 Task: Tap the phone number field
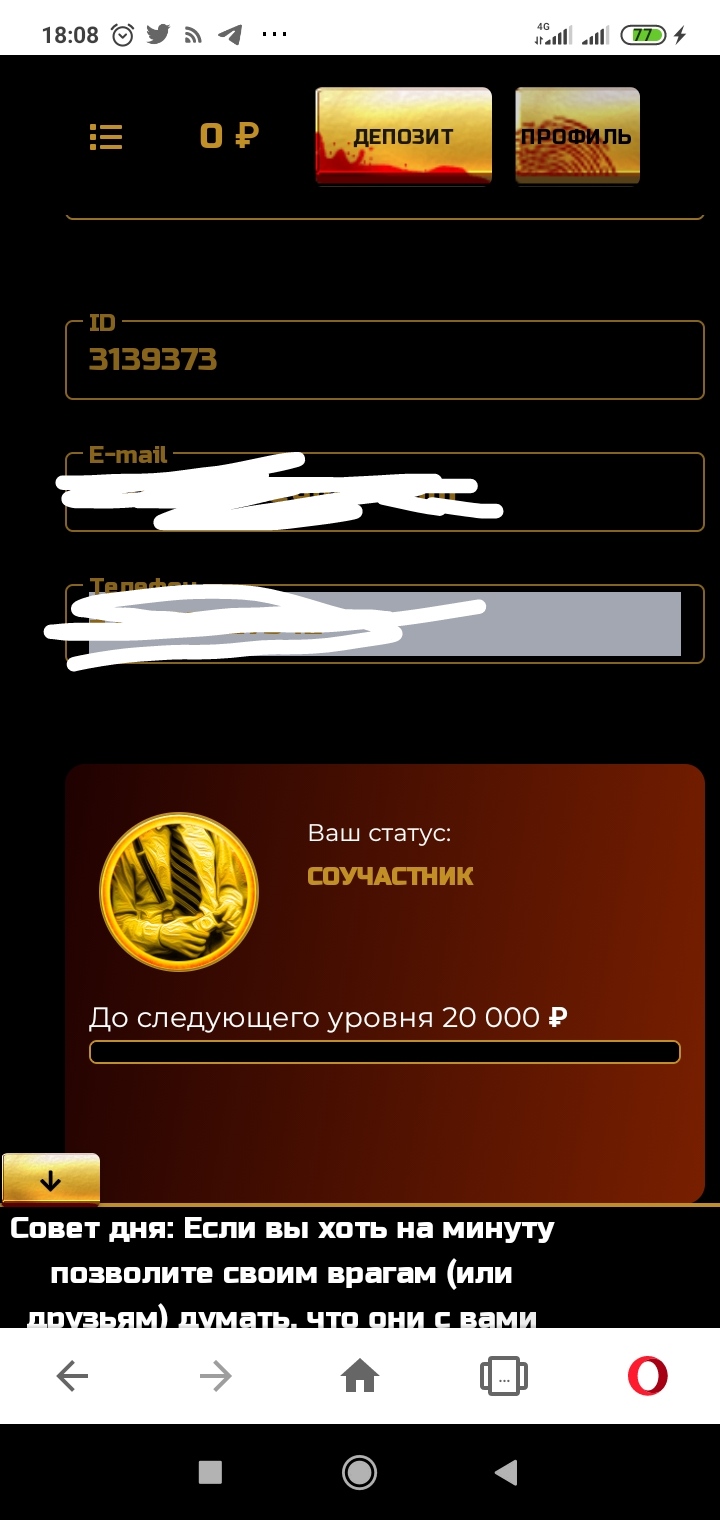385,625
